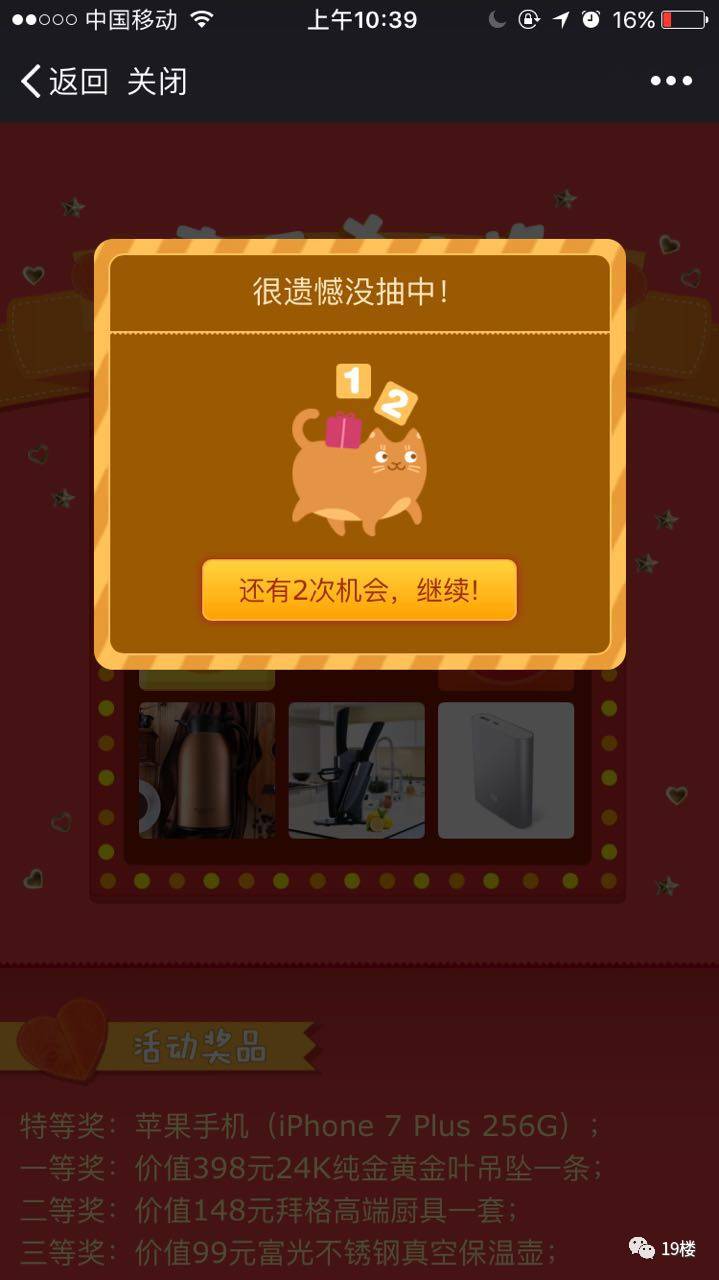Close the page with 关闭
Image resolution: width=719 pixels, height=1280 pixels.
[x=157, y=81]
